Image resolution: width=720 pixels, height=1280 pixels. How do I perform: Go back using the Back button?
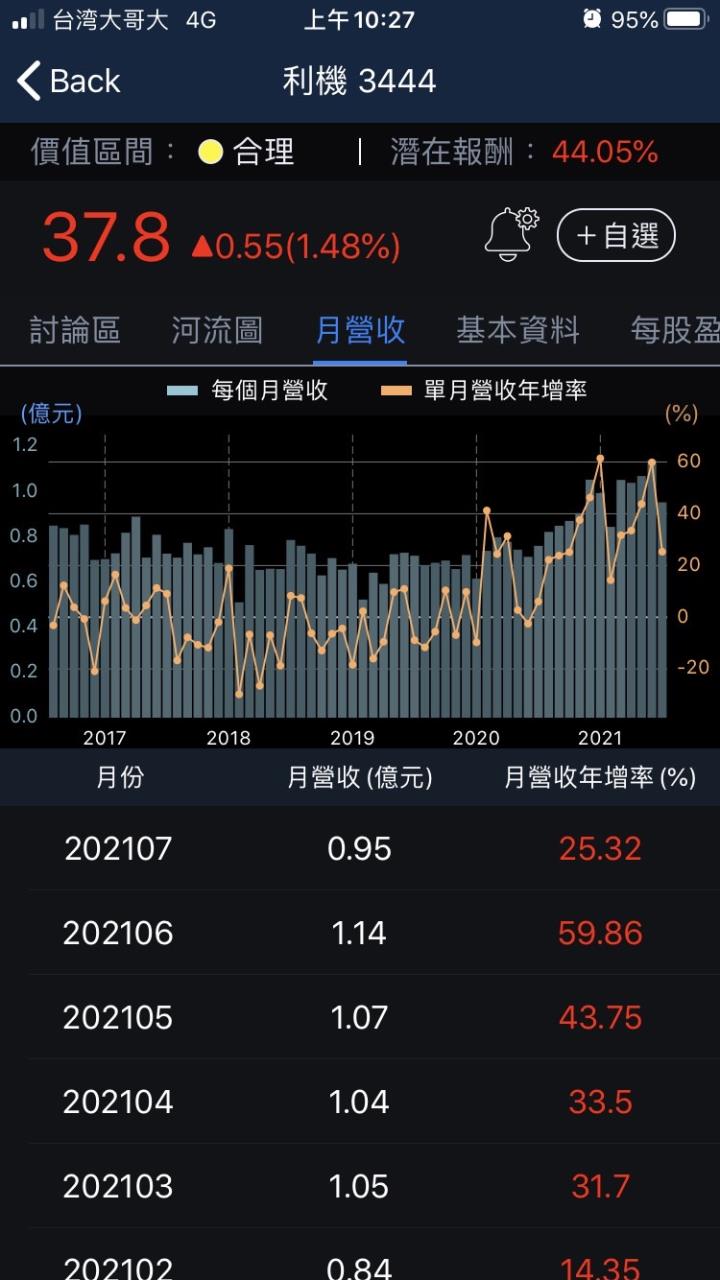68,81
